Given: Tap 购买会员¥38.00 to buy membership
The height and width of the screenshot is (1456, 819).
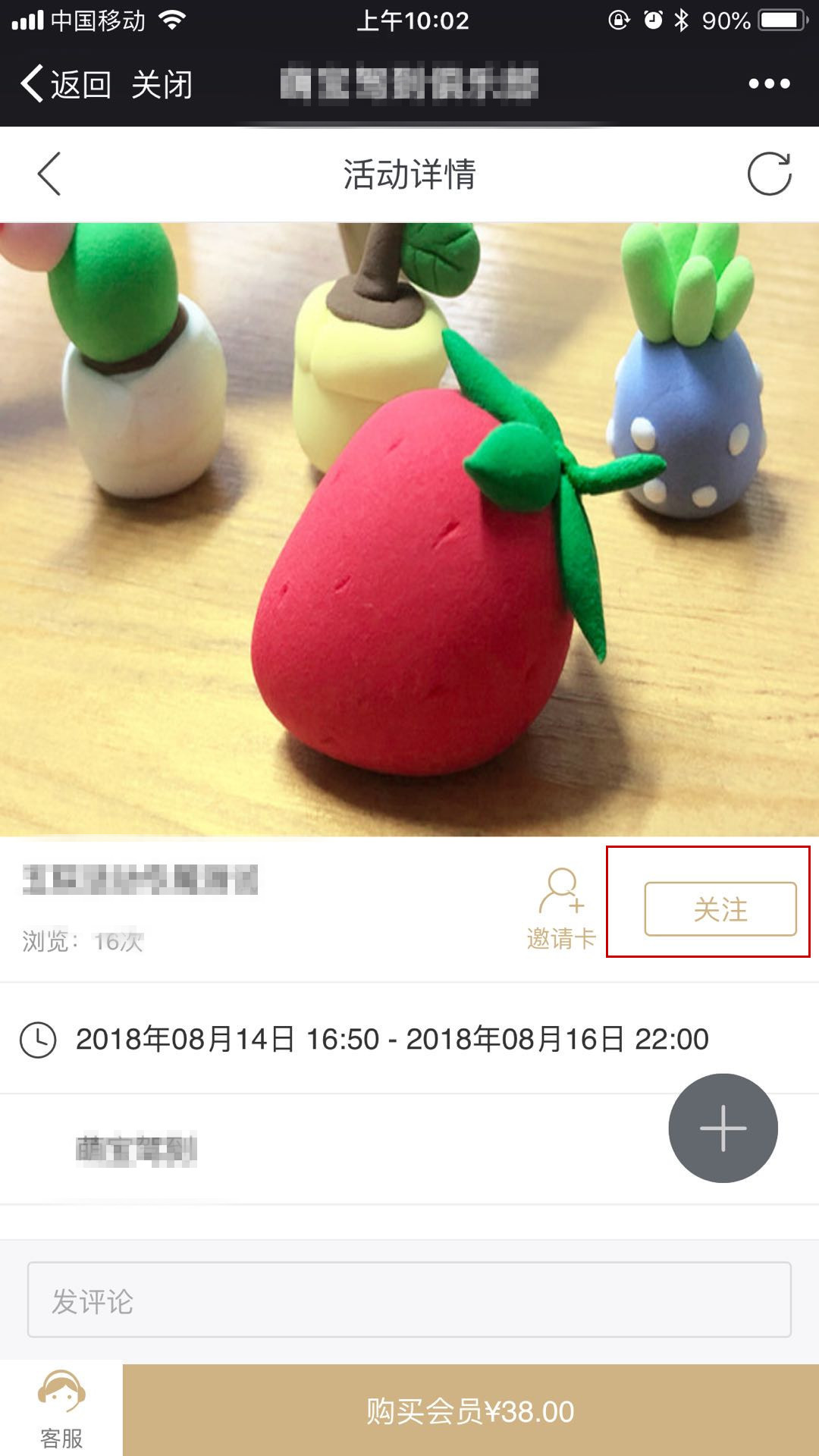Looking at the screenshot, I should (470, 1411).
